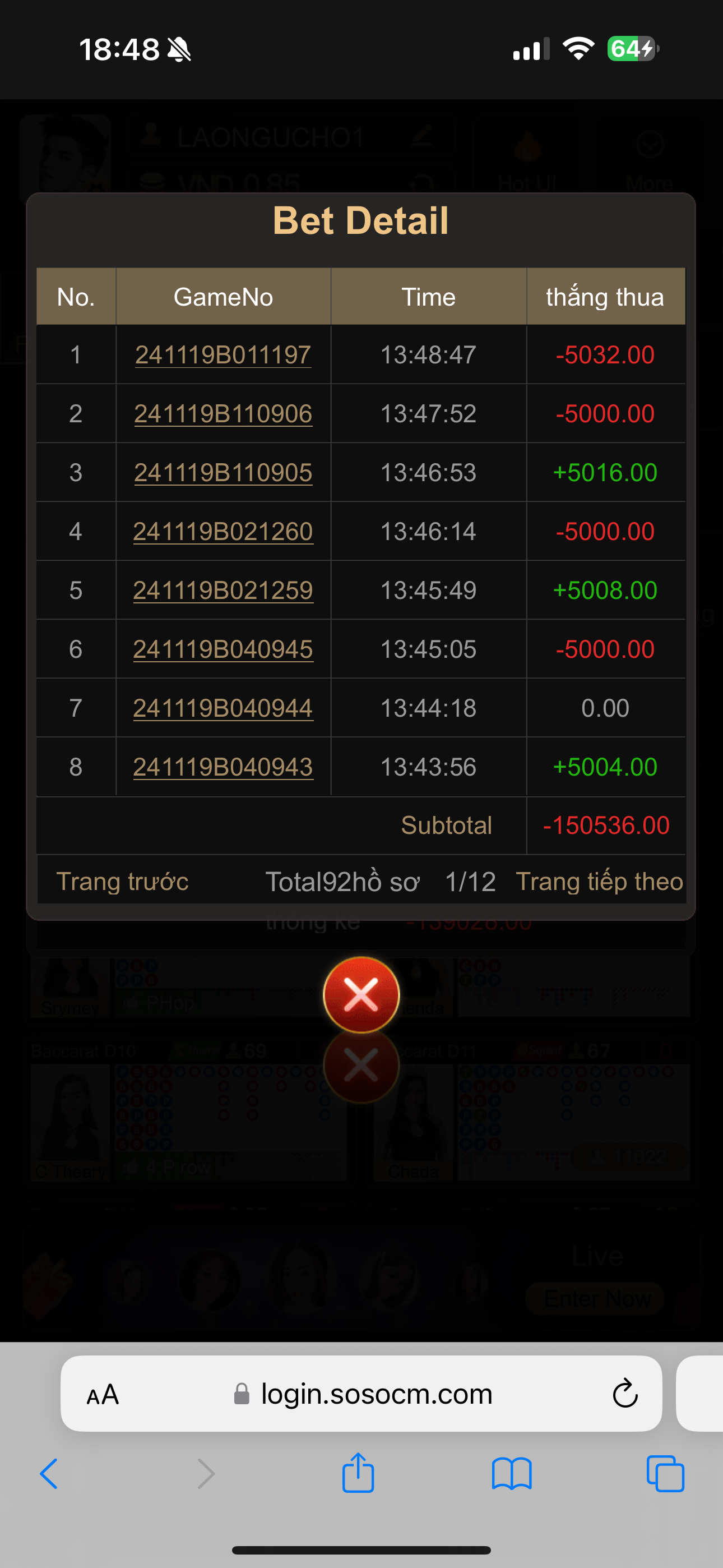Go back in Safari browser
The height and width of the screenshot is (1568, 723).
49,1474
